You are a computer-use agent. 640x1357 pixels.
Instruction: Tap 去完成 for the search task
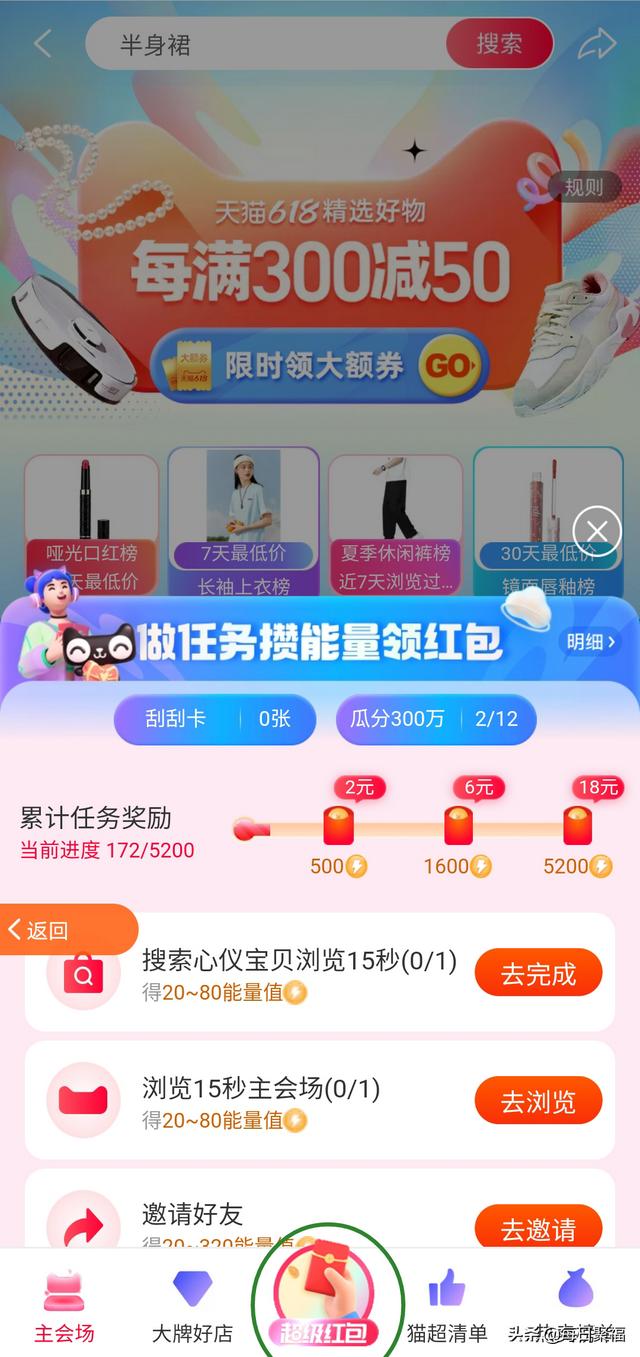pos(538,974)
